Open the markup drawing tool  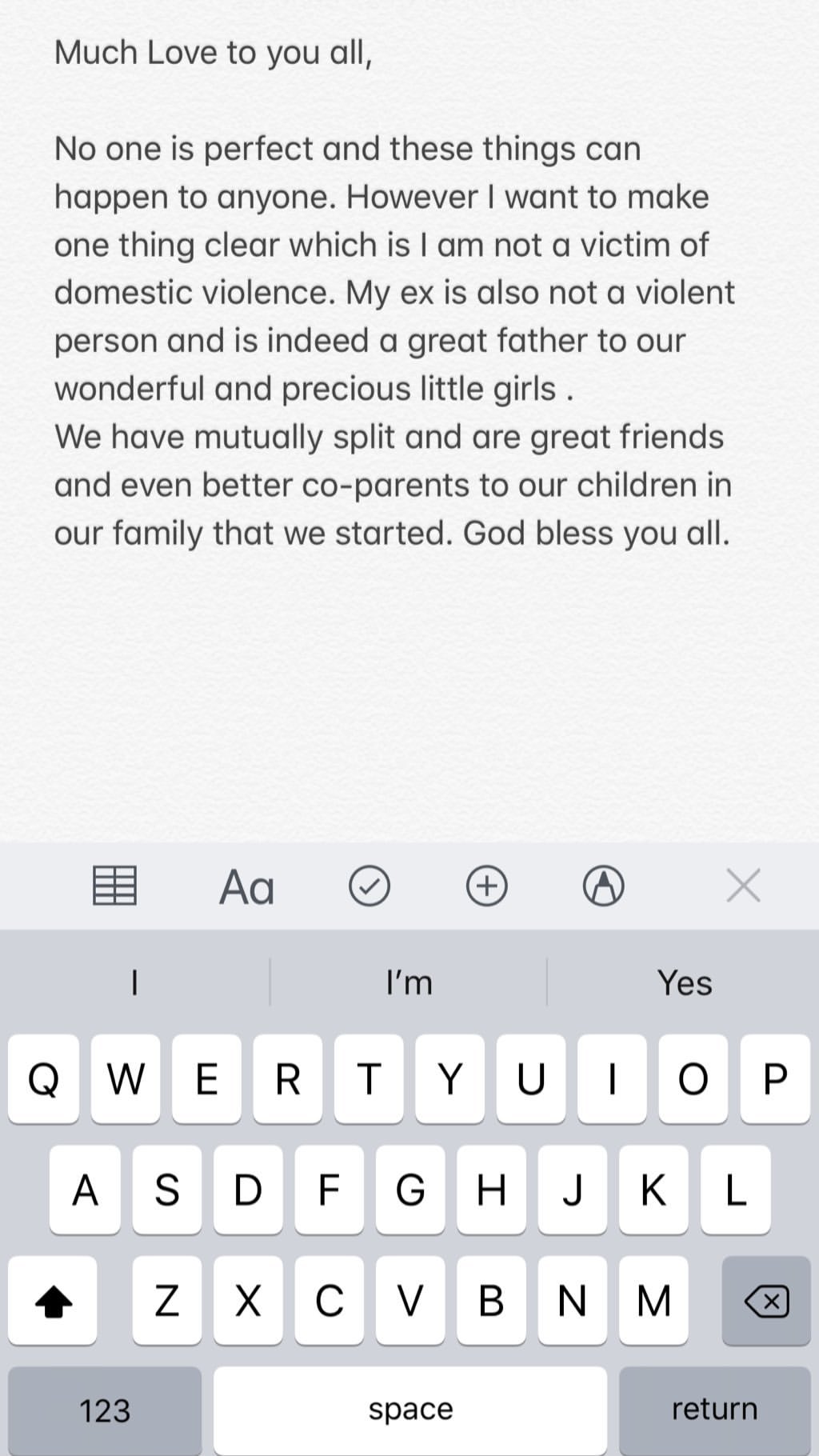[x=604, y=886]
